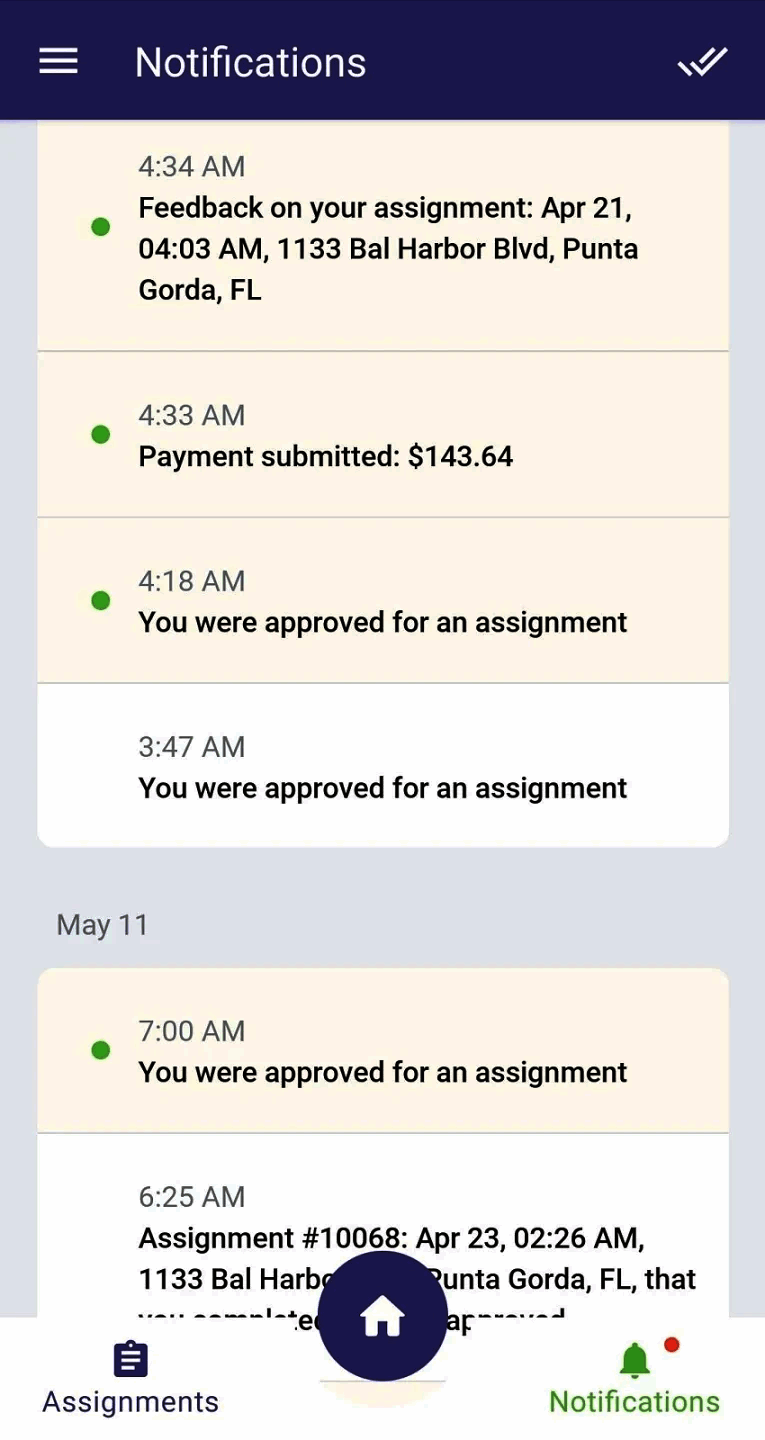The width and height of the screenshot is (765, 1440).
Task: Tap the Notifications tab
Action: (x=634, y=1380)
